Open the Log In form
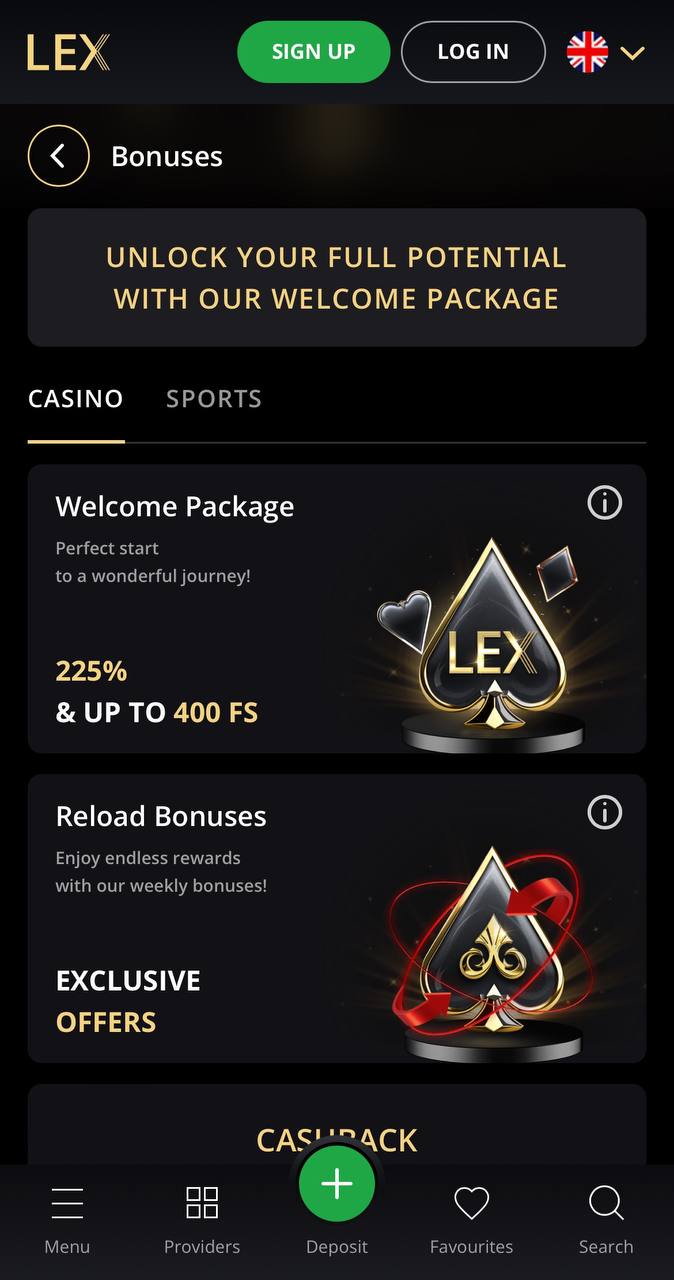 coord(473,52)
